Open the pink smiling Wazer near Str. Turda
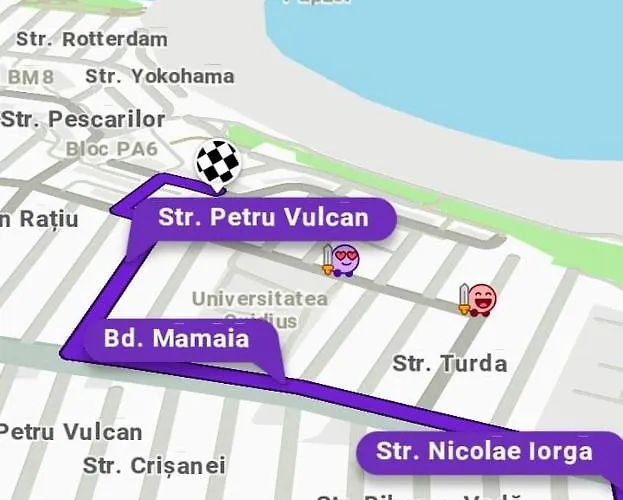 (481, 299)
